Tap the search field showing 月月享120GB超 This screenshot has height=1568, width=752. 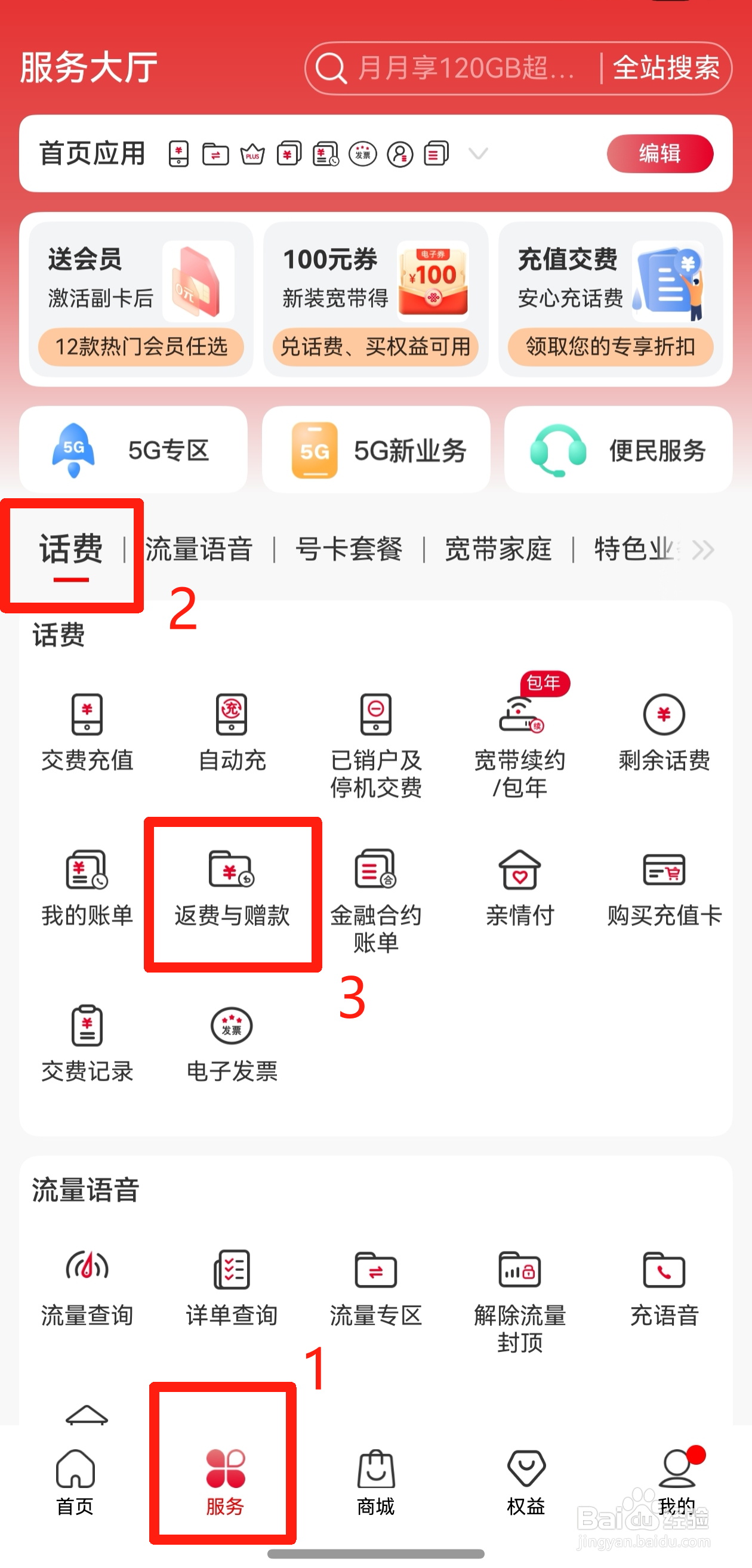[463, 68]
